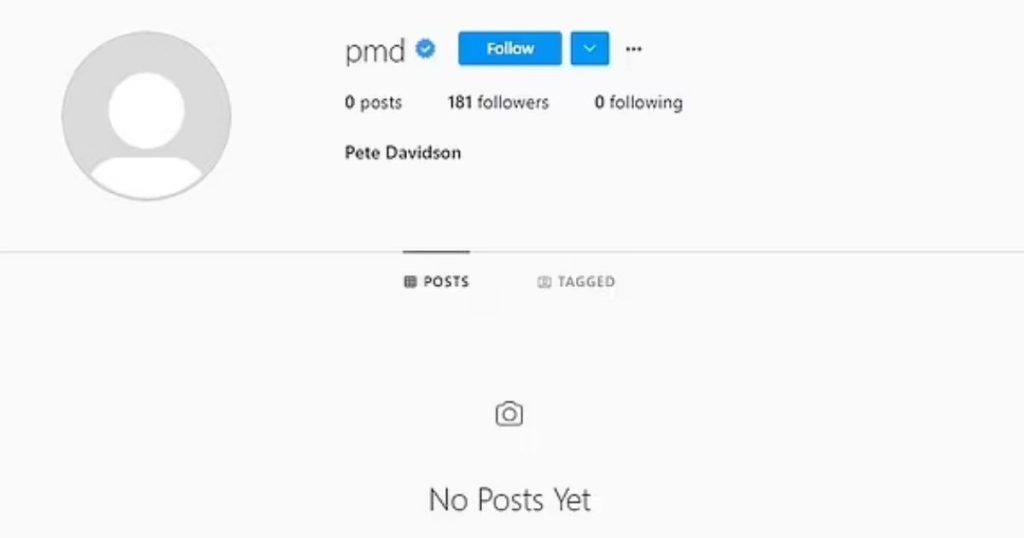Expand the suggested accounts dropdown arrow
Viewport: 1024px width, 538px height.
pos(590,48)
